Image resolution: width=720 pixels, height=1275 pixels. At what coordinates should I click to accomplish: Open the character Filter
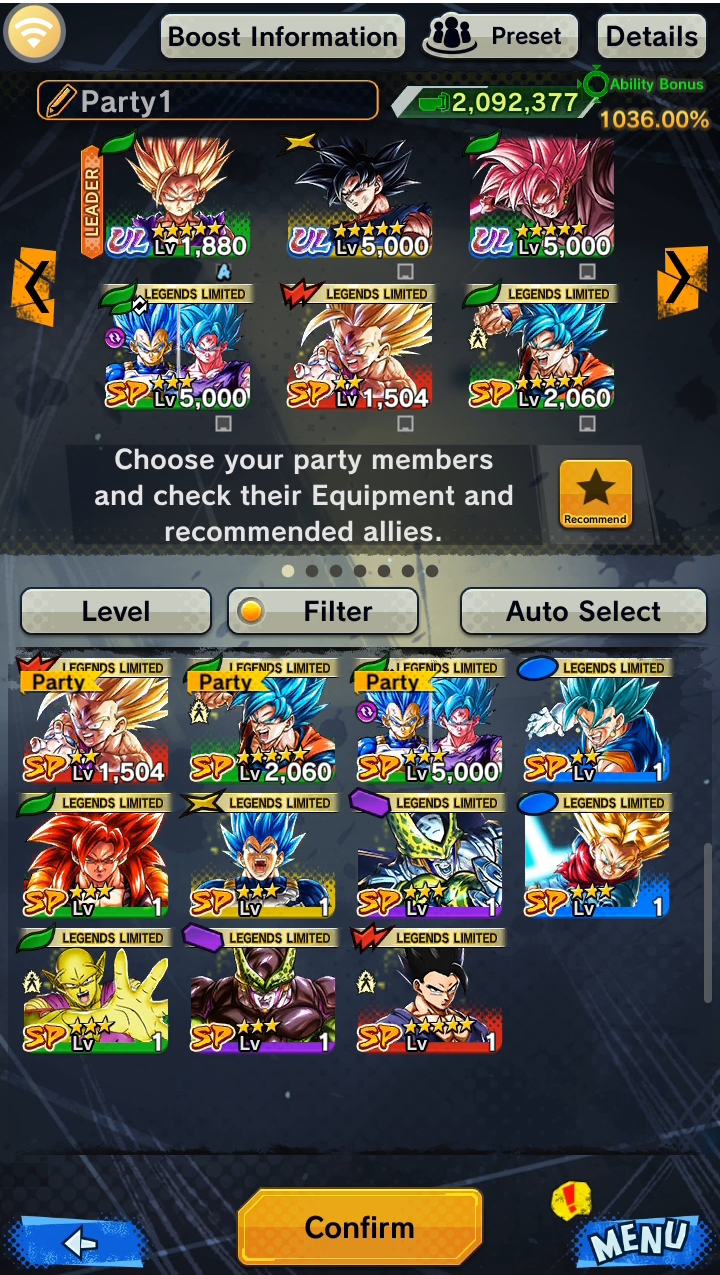(323, 611)
